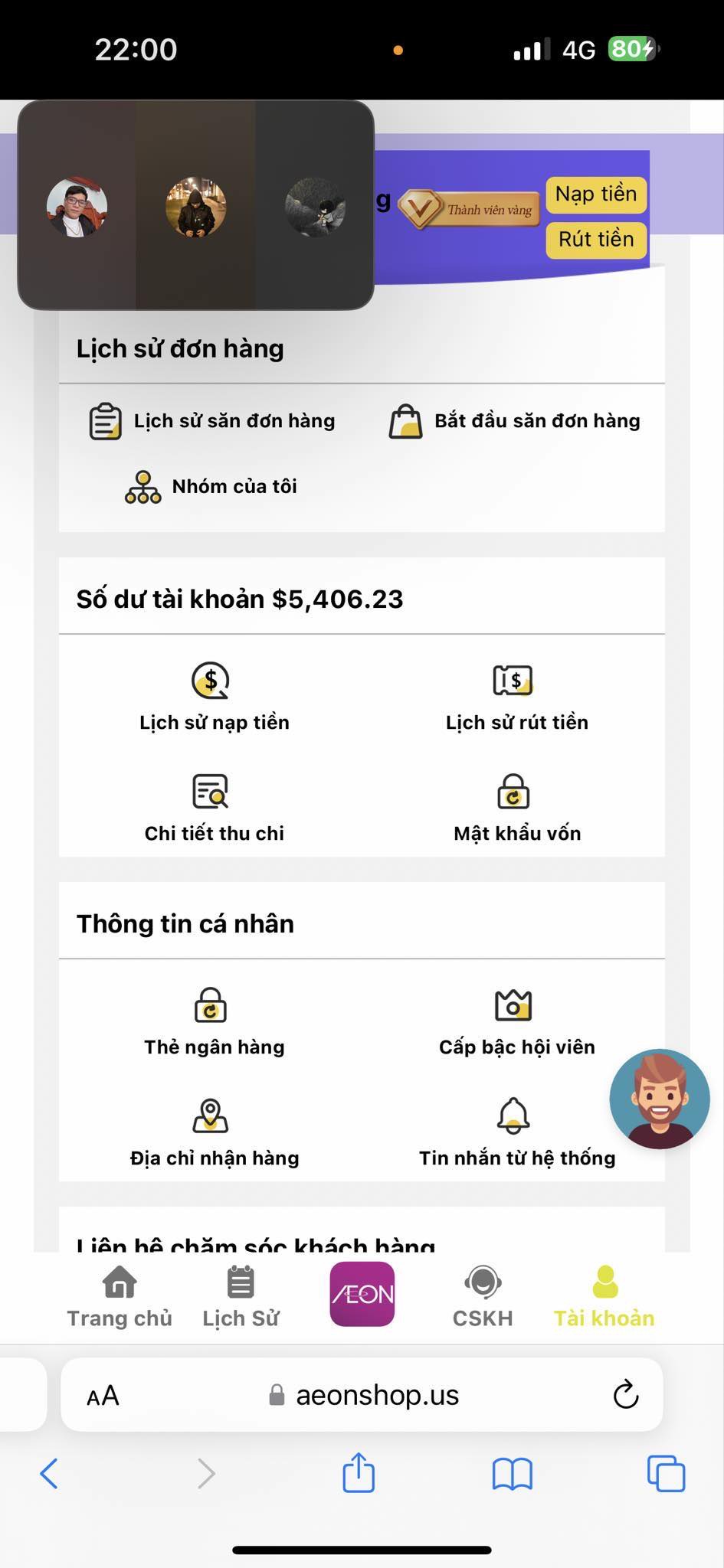Switch to the Trang chủ tab
This screenshot has height=1568, width=724.
click(120, 1296)
